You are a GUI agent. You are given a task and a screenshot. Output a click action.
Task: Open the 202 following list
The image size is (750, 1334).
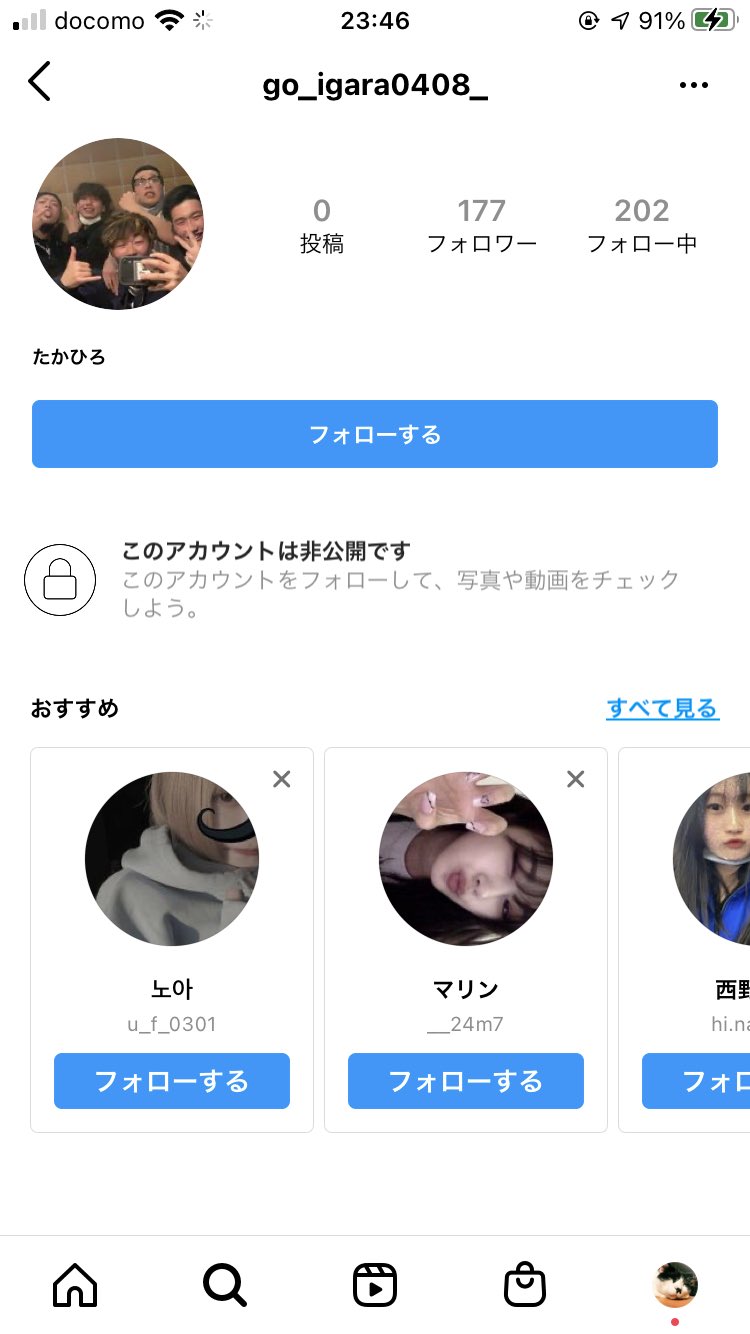pyautogui.click(x=641, y=225)
